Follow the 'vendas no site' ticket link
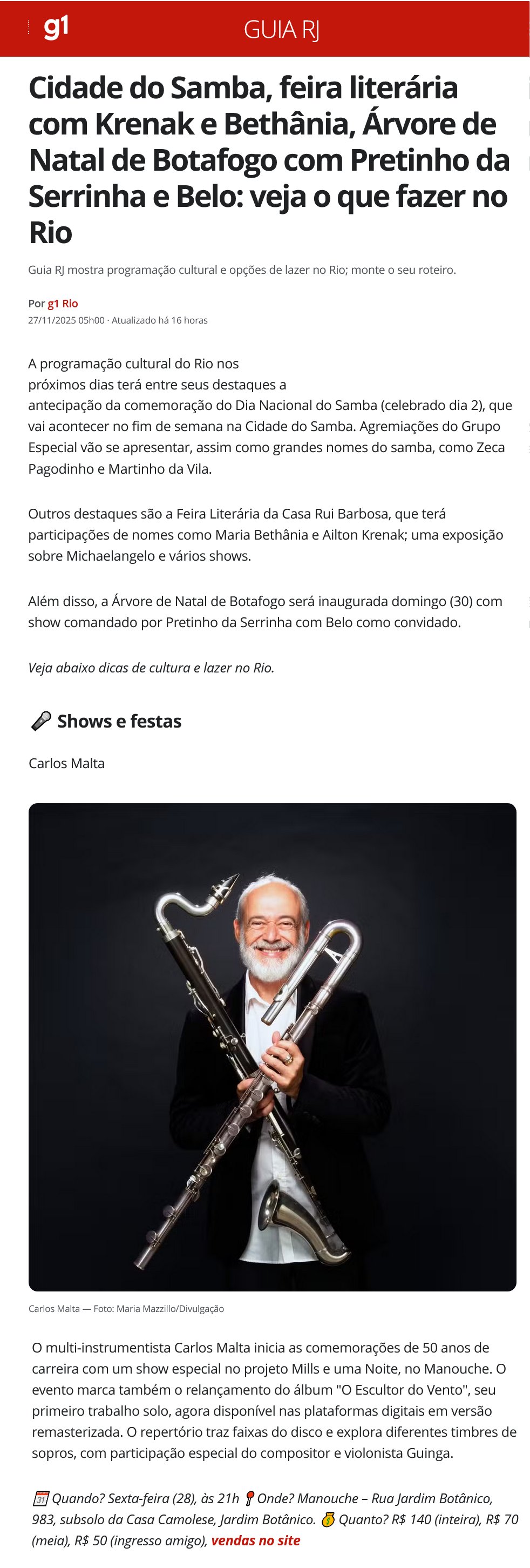The height and width of the screenshot is (1568, 530). 256,1540
